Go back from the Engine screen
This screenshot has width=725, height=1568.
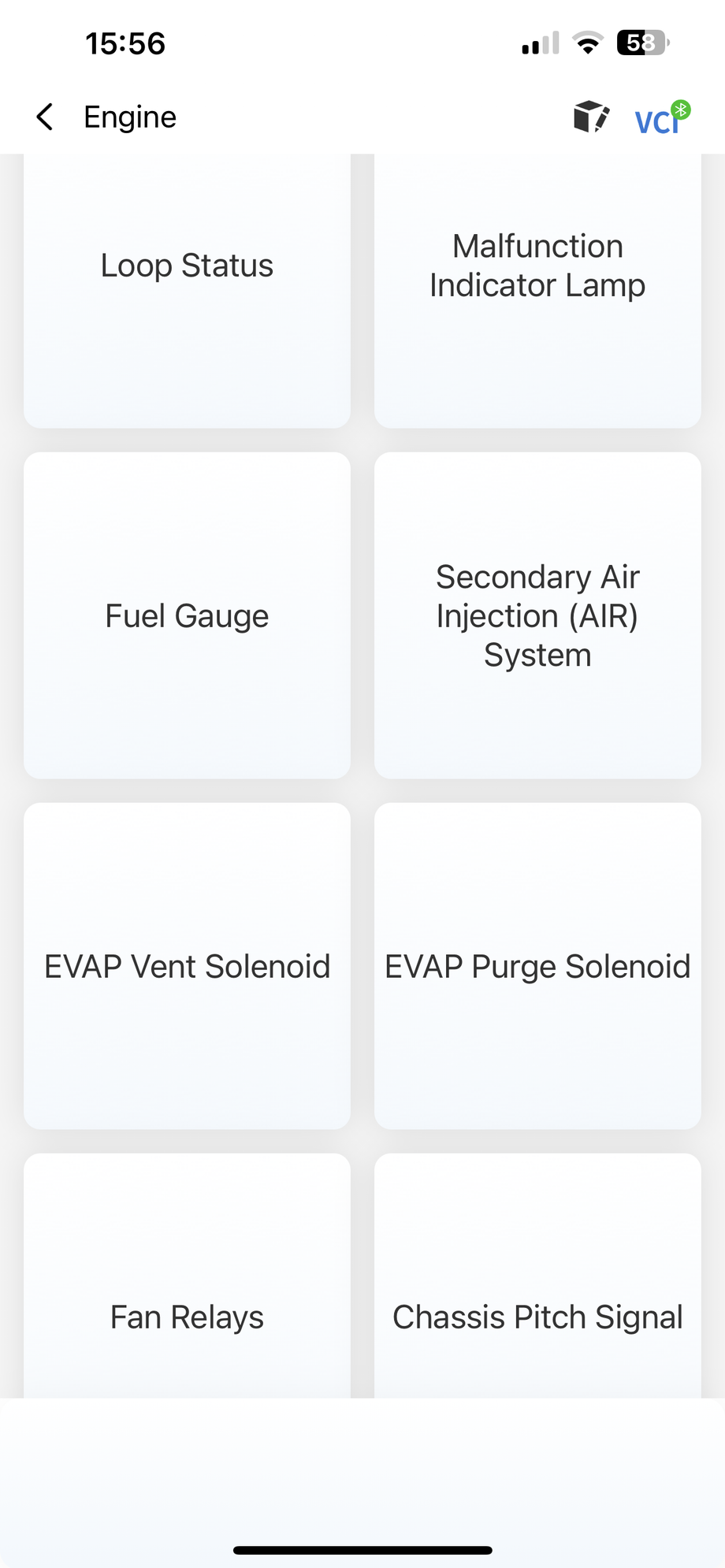(45, 117)
